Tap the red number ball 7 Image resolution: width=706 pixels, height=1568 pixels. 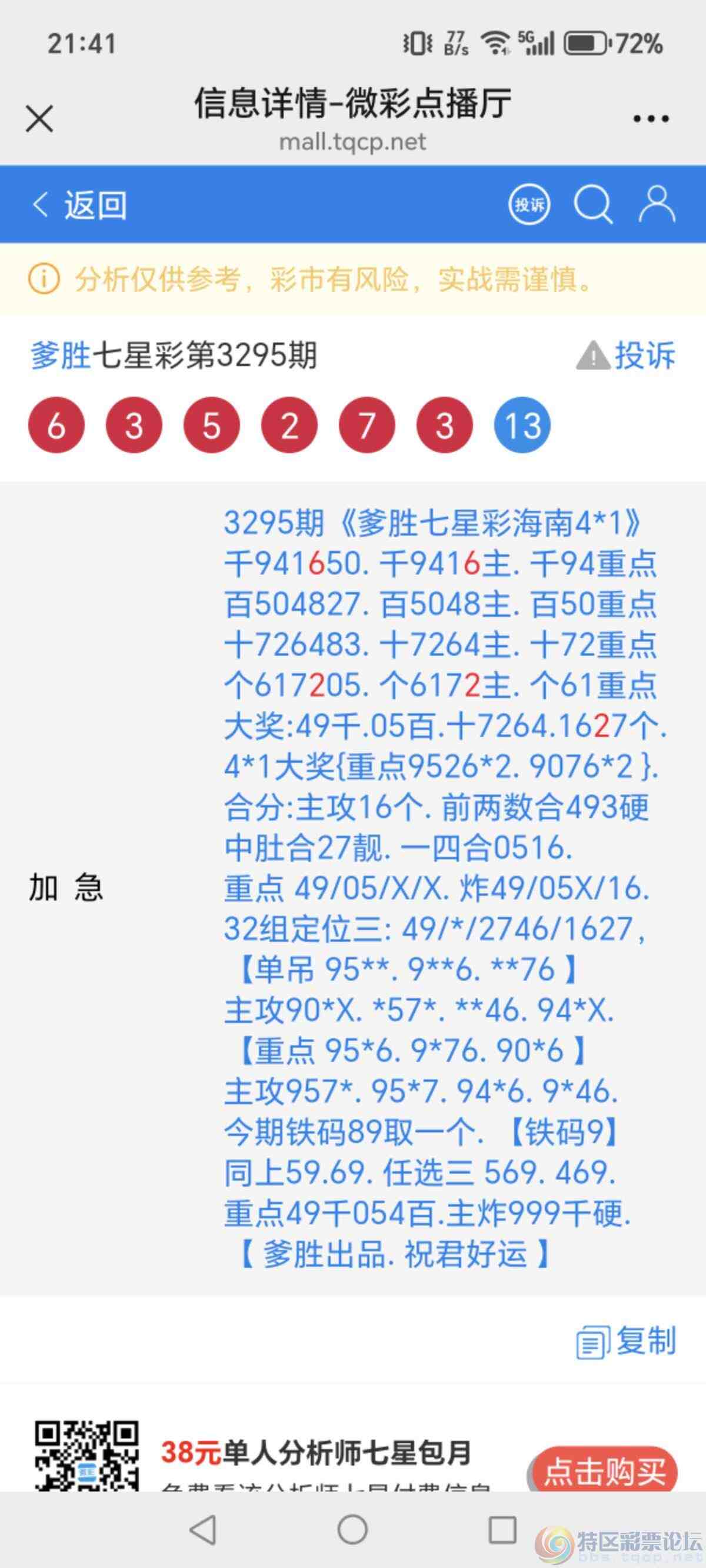point(367,427)
